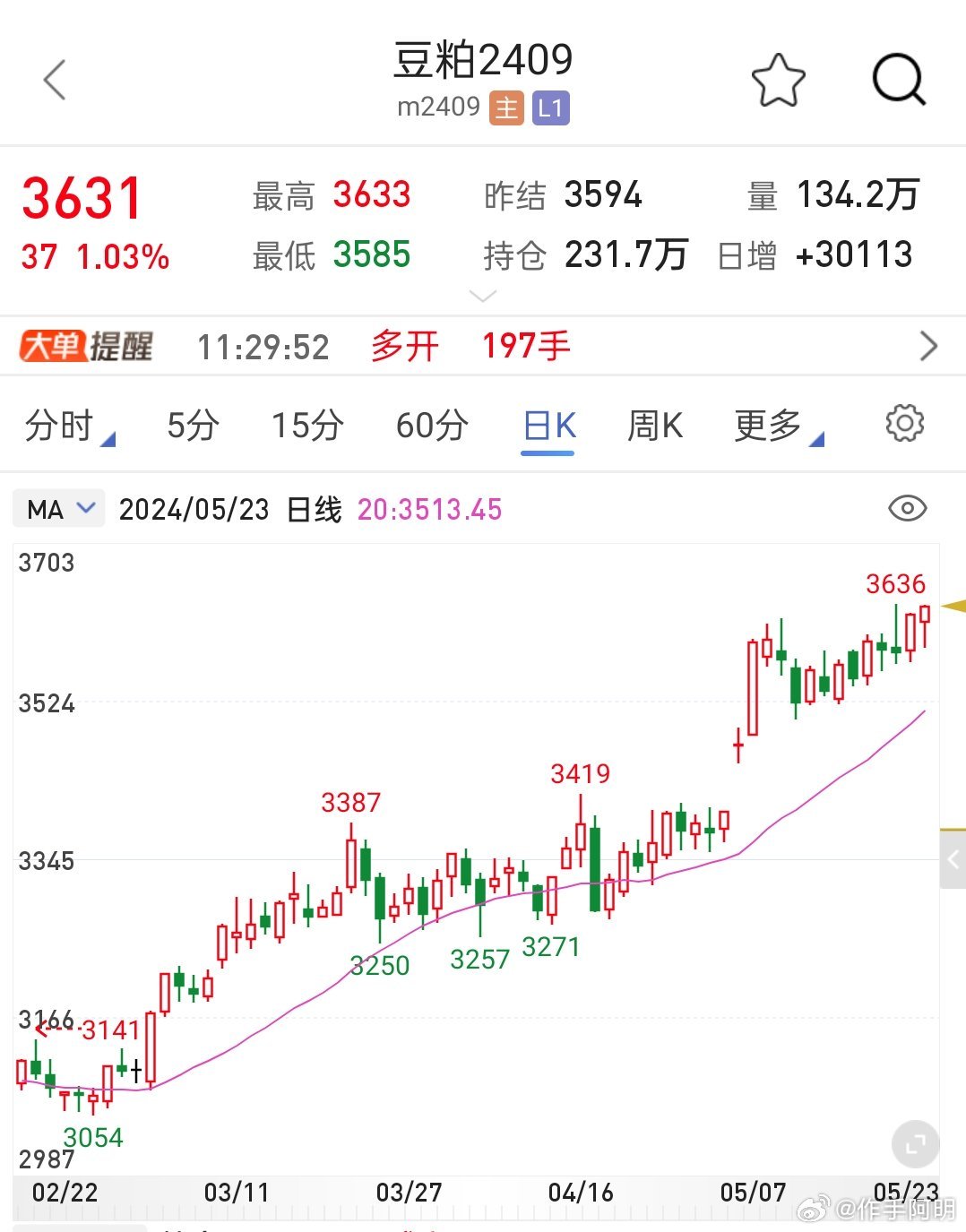The image size is (966, 1232).
Task: Open the side panel arrow handle
Action: [x=953, y=860]
